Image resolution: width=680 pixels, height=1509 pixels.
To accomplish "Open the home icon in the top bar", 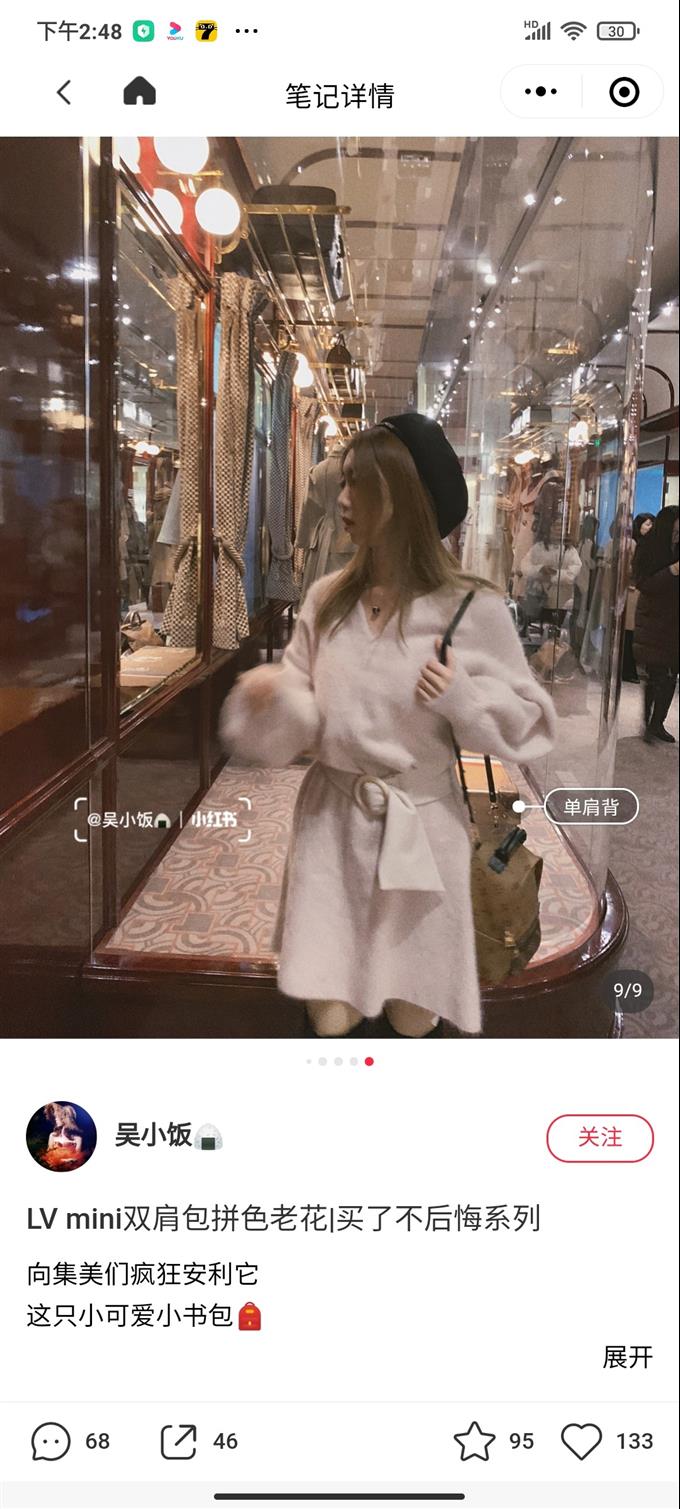I will click(x=139, y=92).
